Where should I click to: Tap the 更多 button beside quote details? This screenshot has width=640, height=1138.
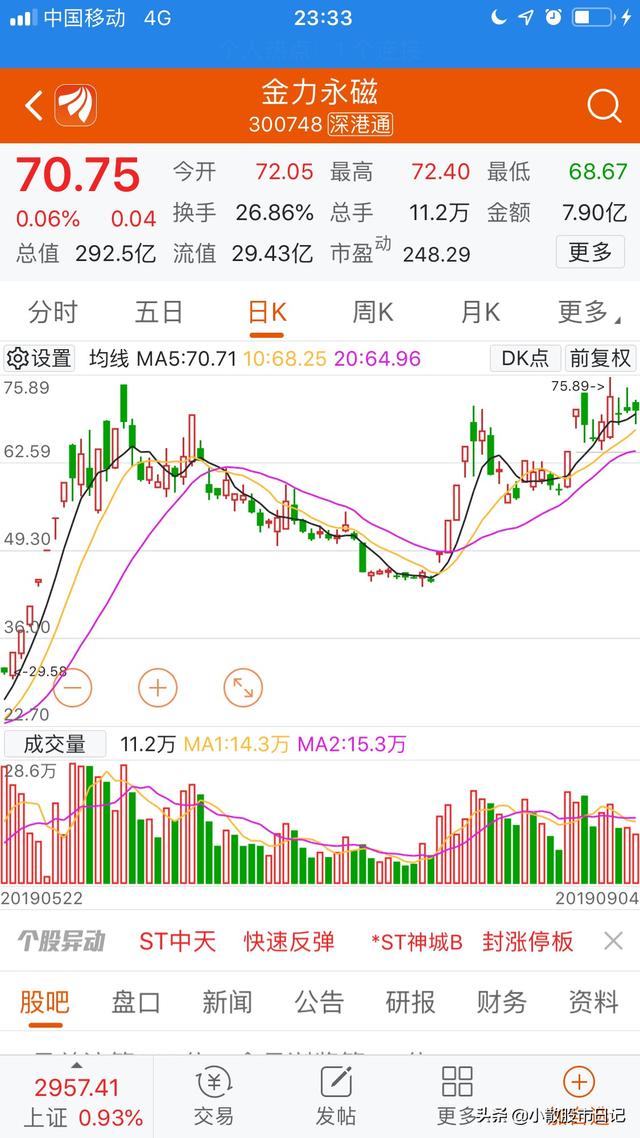[590, 253]
